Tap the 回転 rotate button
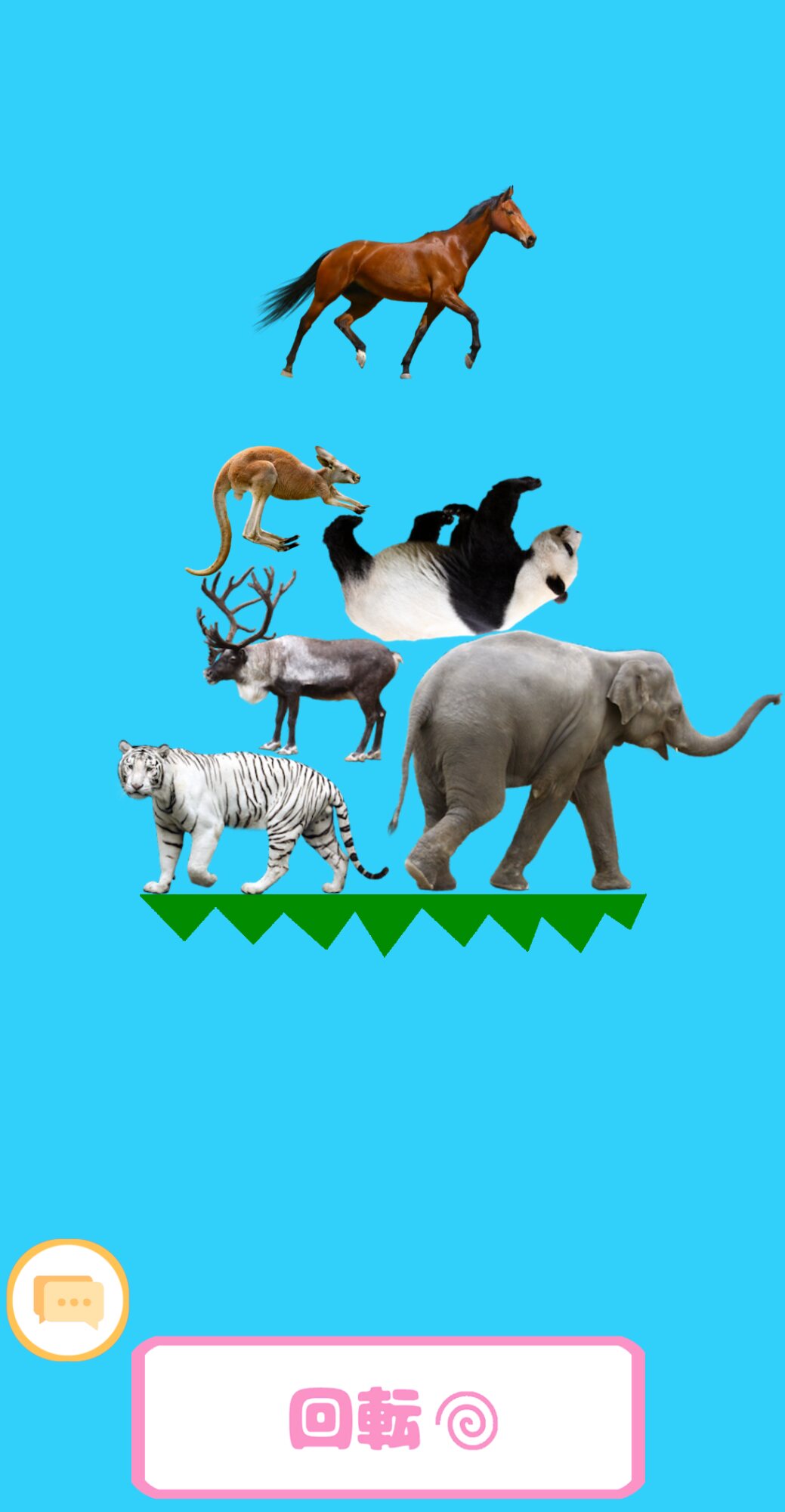This screenshot has width=785, height=1512. 388,1419
